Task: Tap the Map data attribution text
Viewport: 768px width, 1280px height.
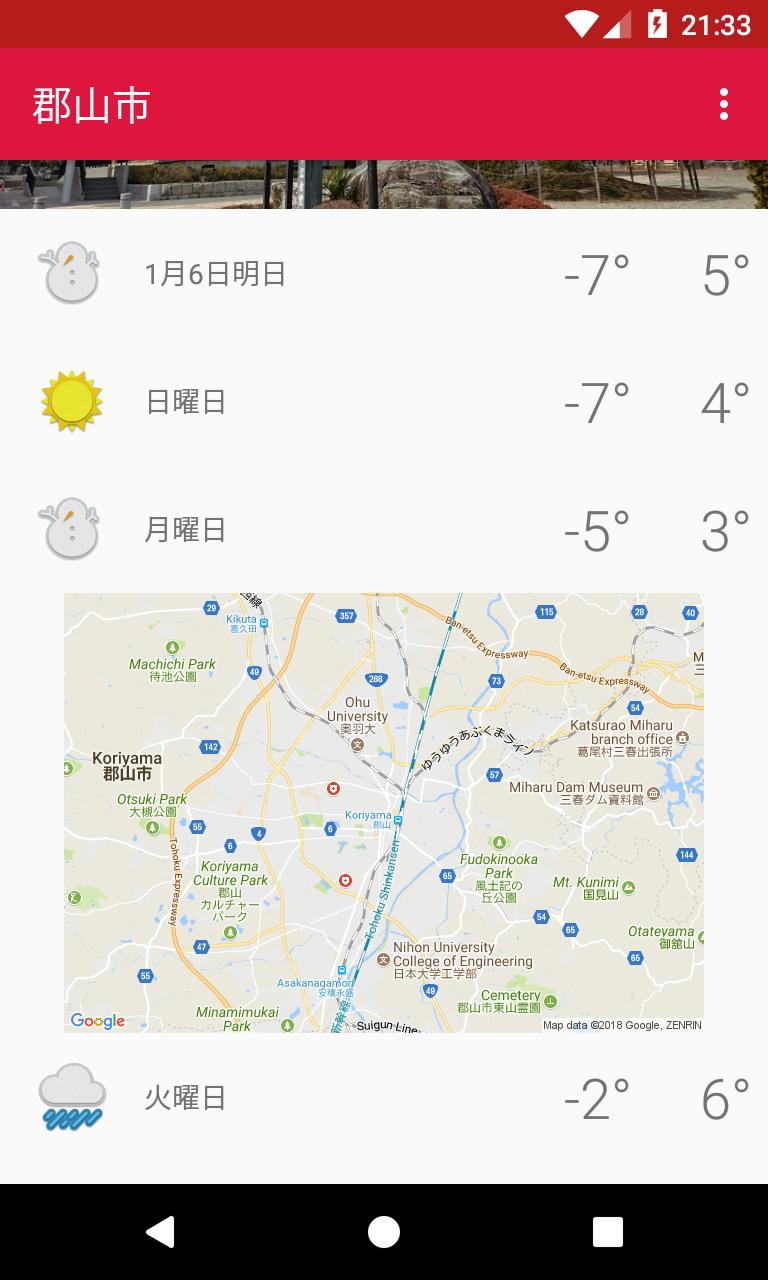Action: click(625, 1025)
